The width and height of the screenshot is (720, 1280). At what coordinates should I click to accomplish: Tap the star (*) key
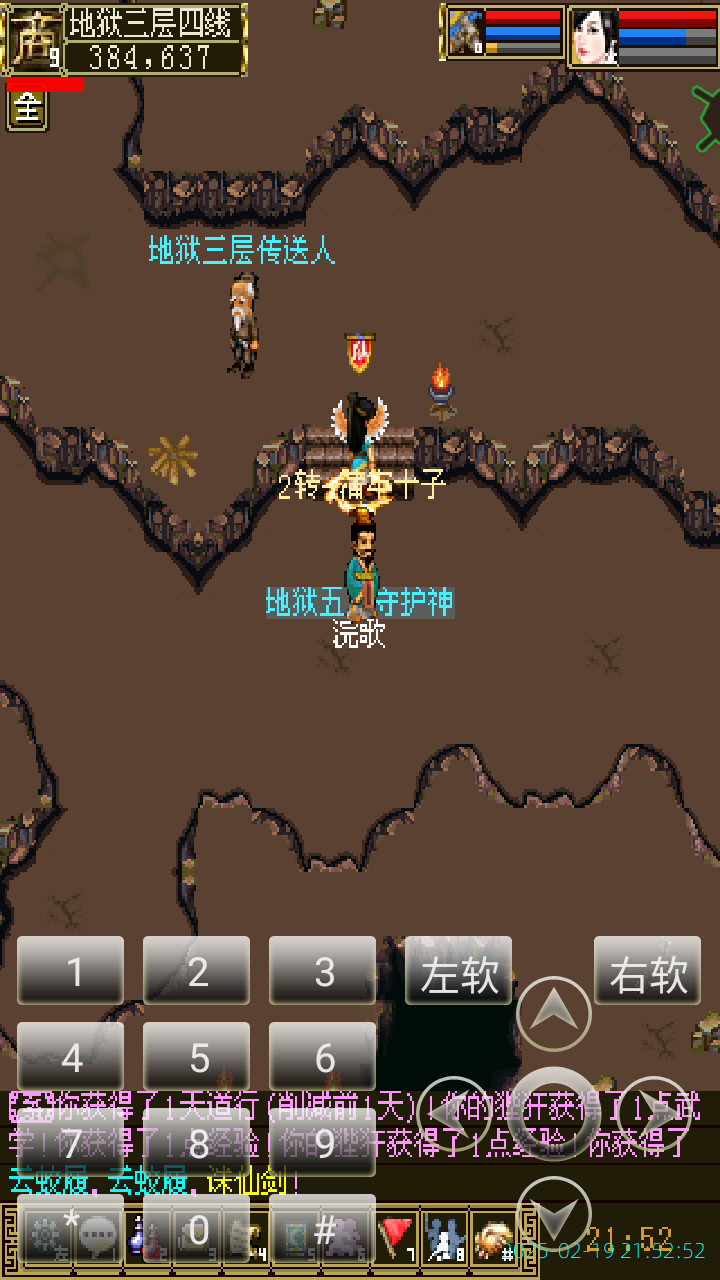pyautogui.click(x=71, y=1231)
